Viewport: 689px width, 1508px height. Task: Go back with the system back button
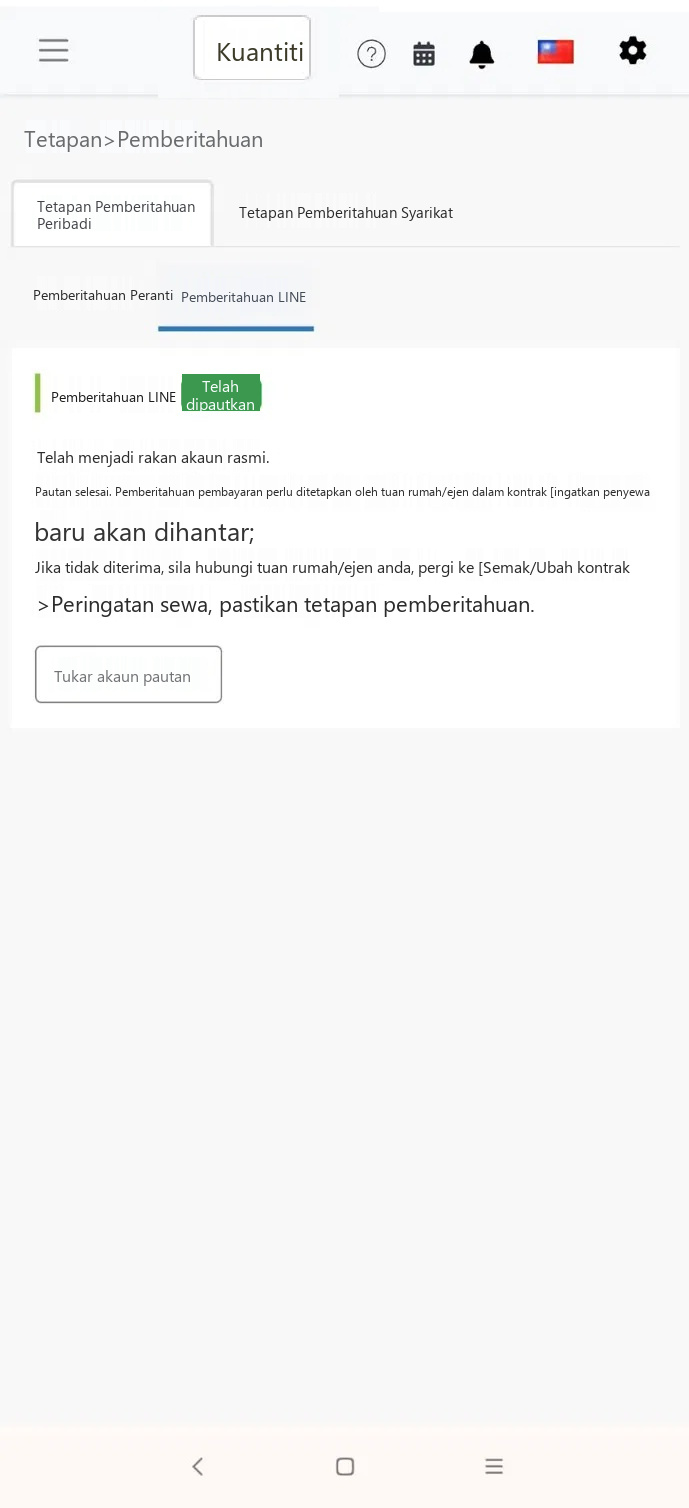[x=197, y=1467]
